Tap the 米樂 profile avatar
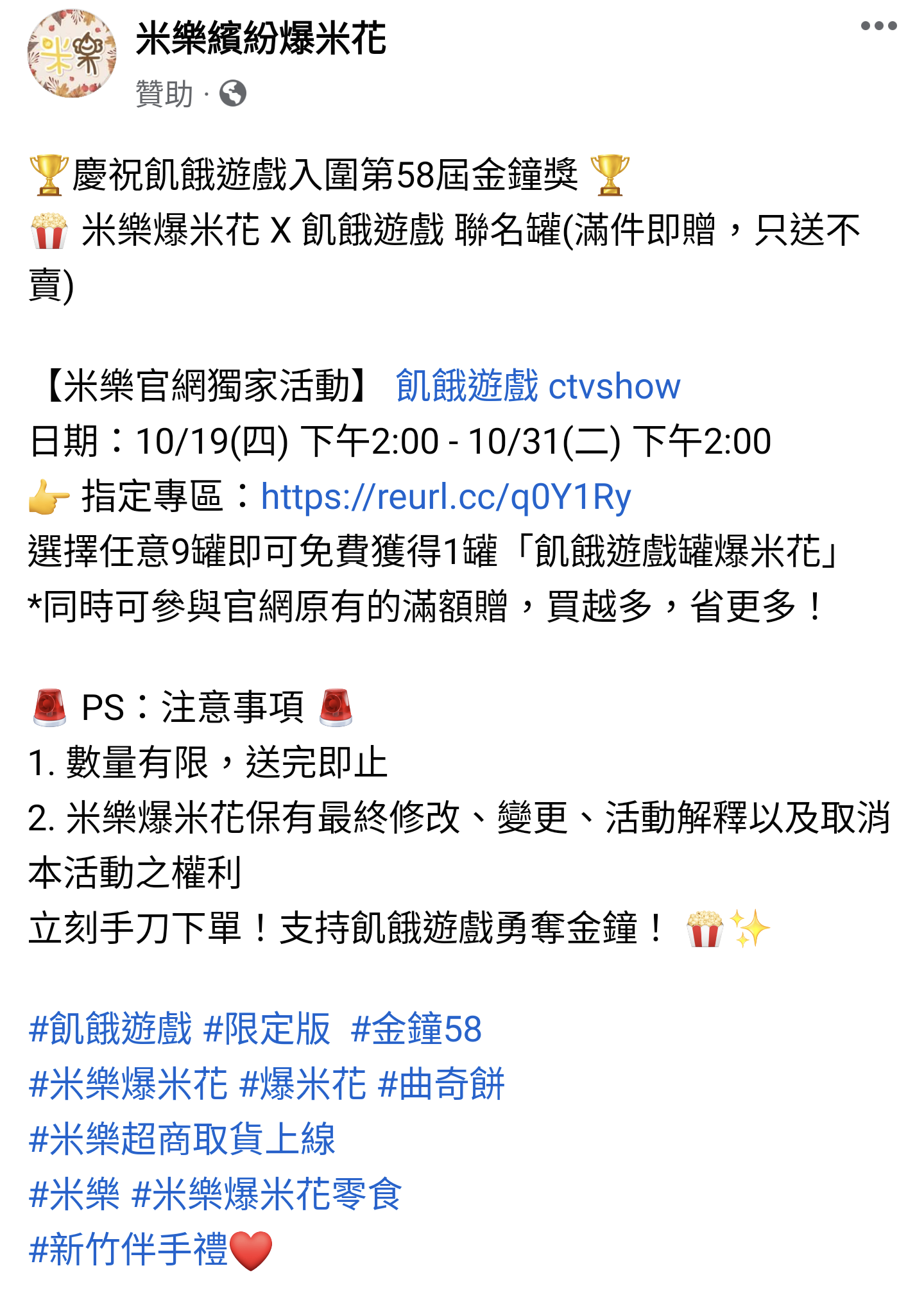Viewport: 924px width, 1293px height. click(x=72, y=54)
